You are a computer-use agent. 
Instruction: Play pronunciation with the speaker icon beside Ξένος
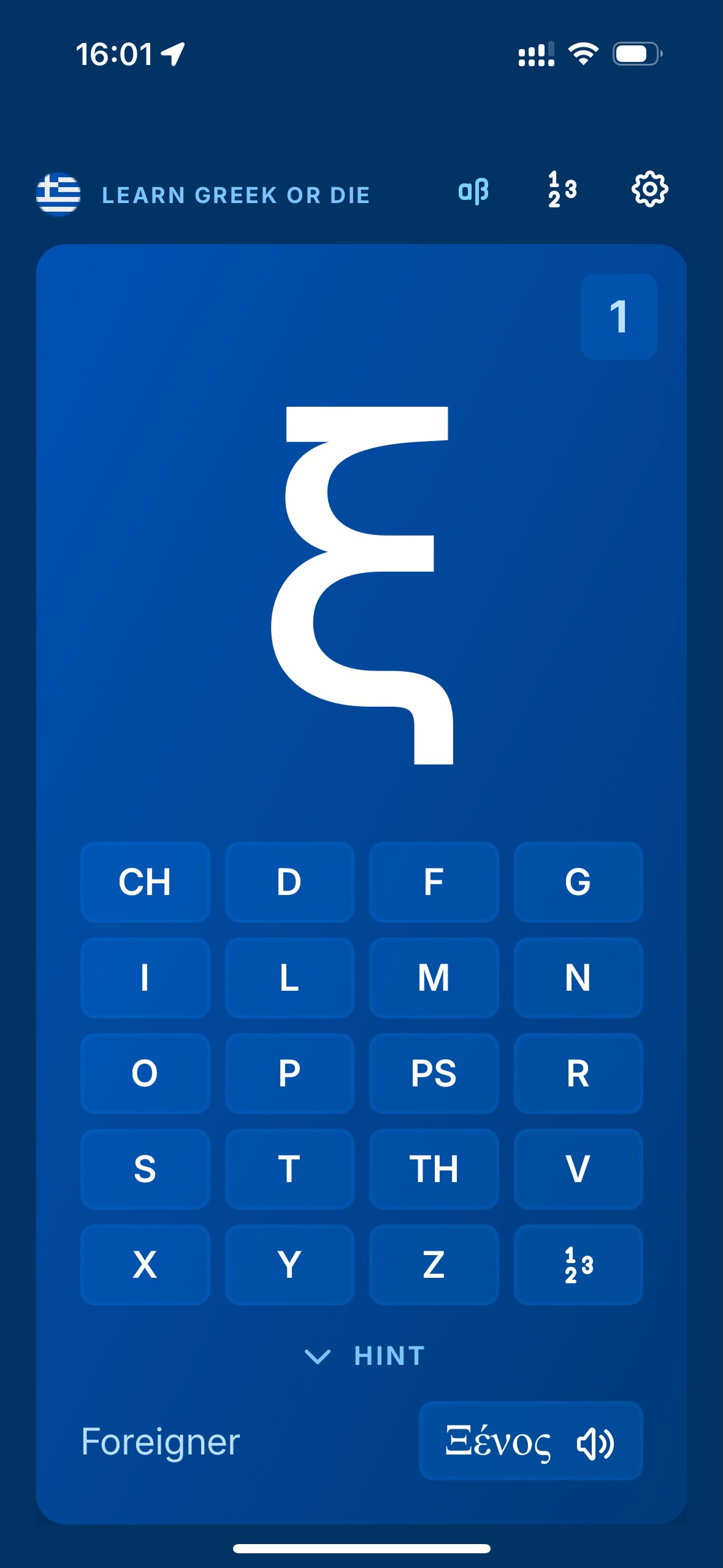(594, 1442)
